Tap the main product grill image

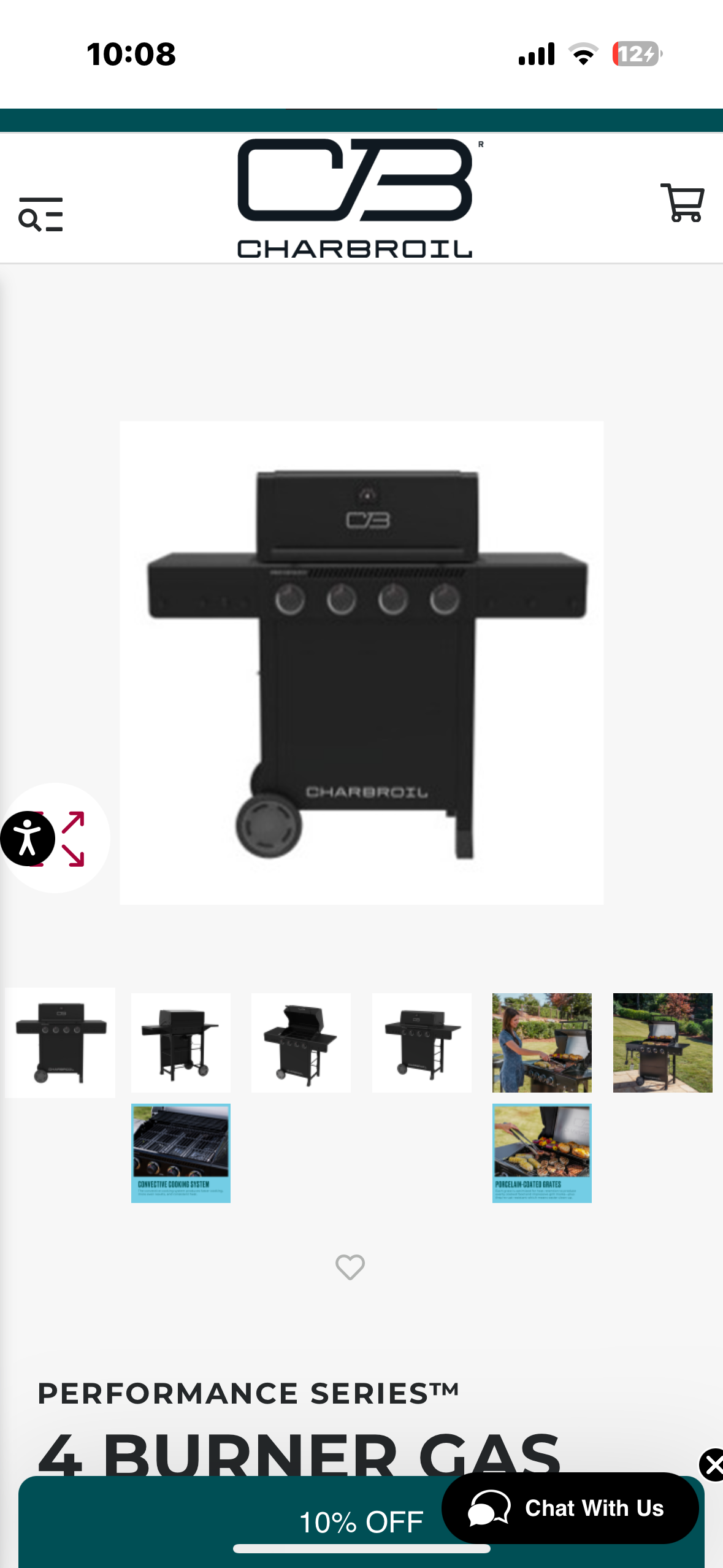361,663
